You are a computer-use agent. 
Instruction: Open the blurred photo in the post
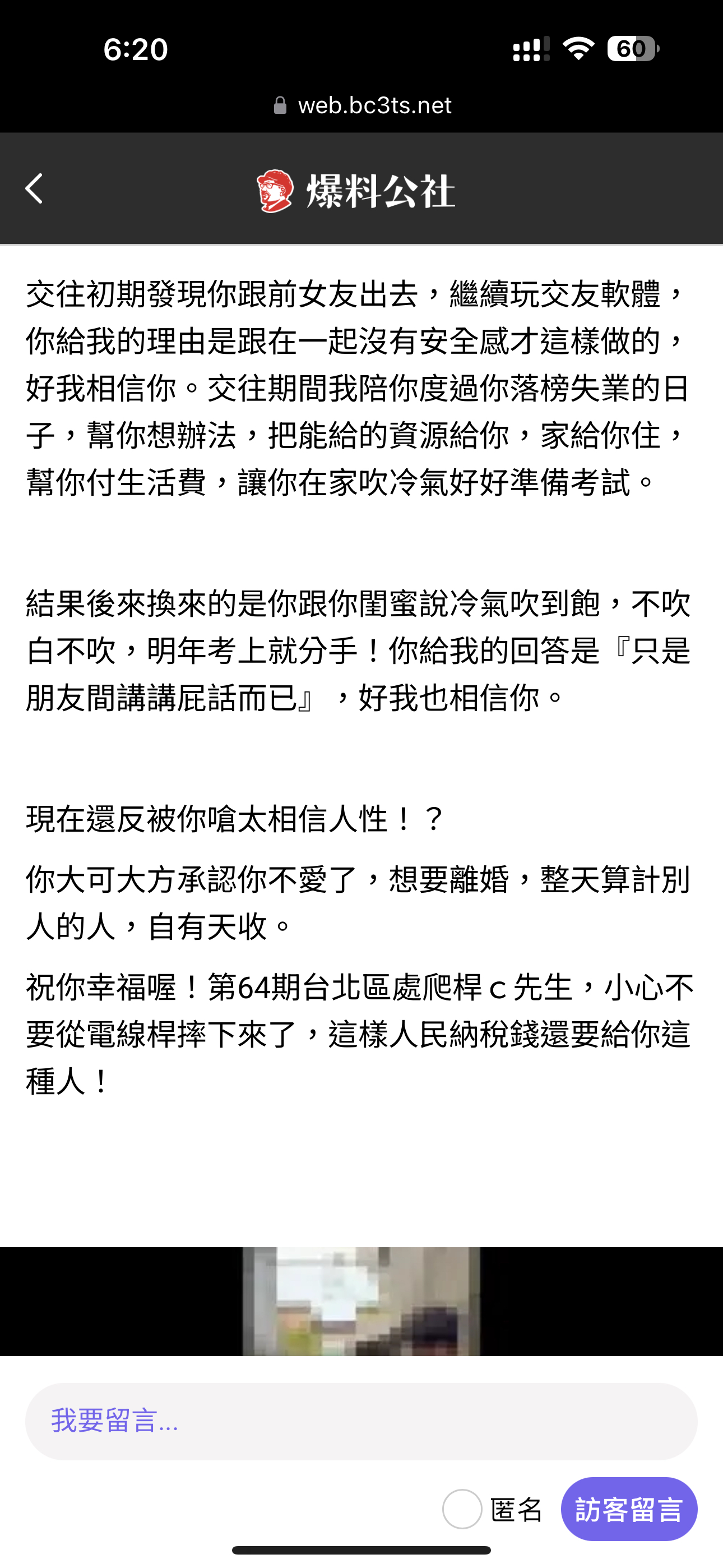point(361,1301)
